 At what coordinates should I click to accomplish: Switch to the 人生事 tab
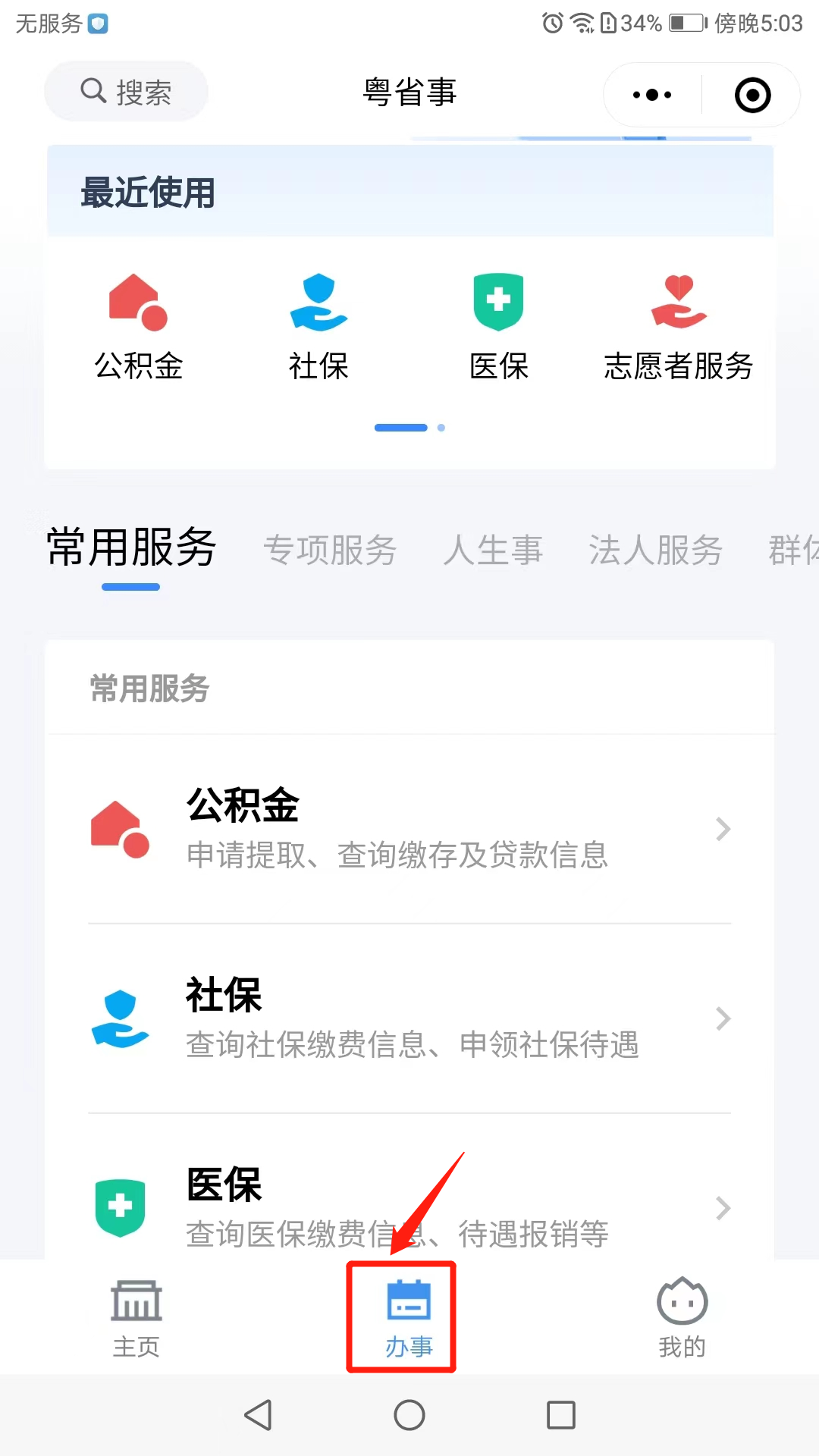coord(493,550)
